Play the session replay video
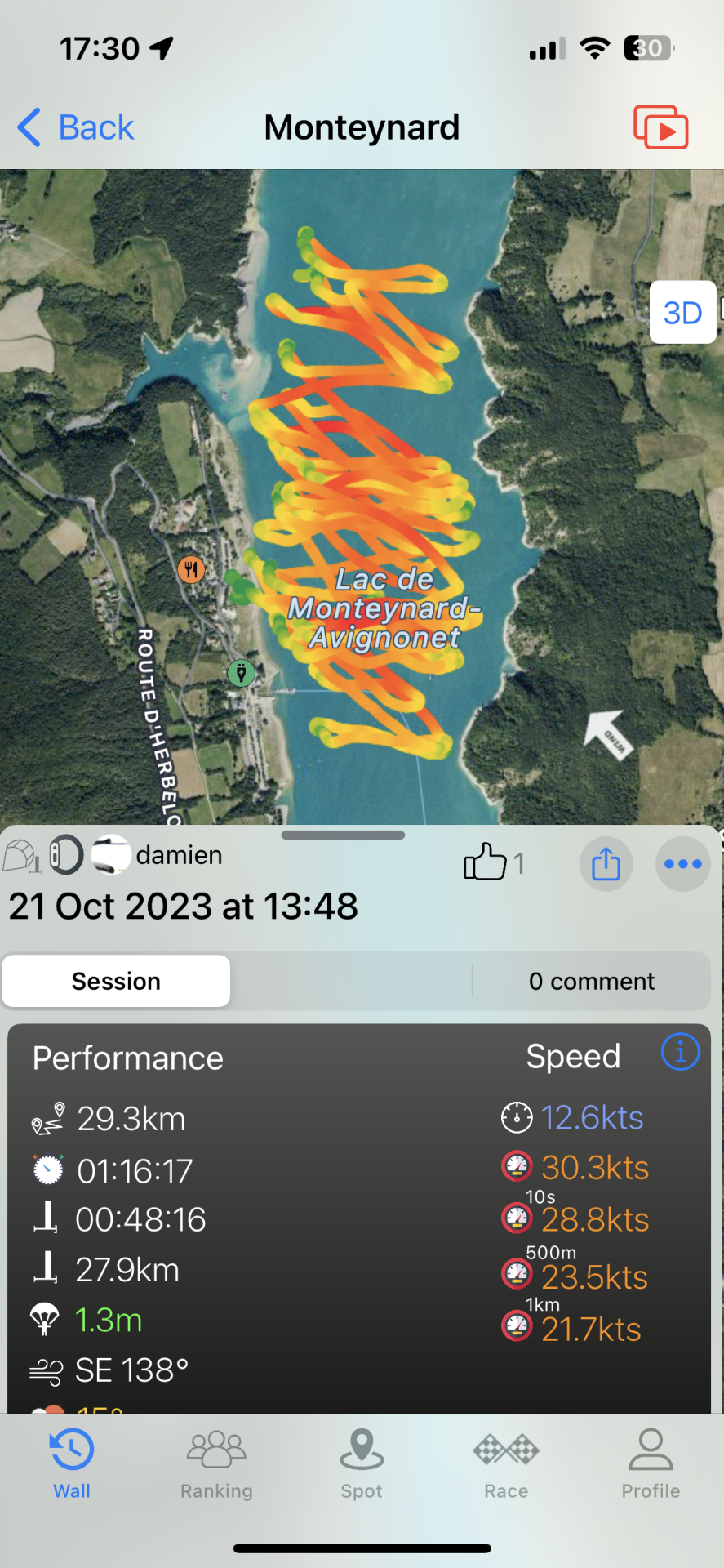 coord(660,127)
